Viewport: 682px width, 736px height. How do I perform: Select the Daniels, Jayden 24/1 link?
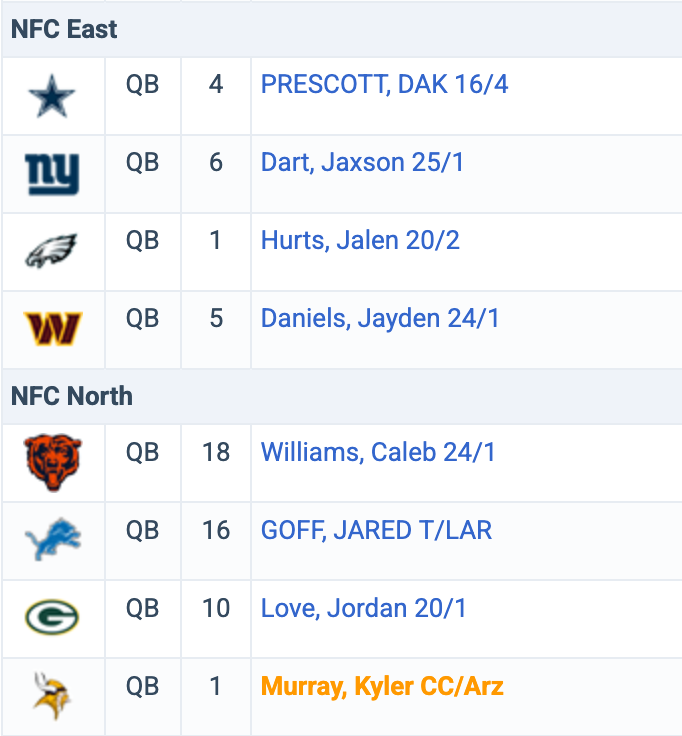[x=380, y=319]
